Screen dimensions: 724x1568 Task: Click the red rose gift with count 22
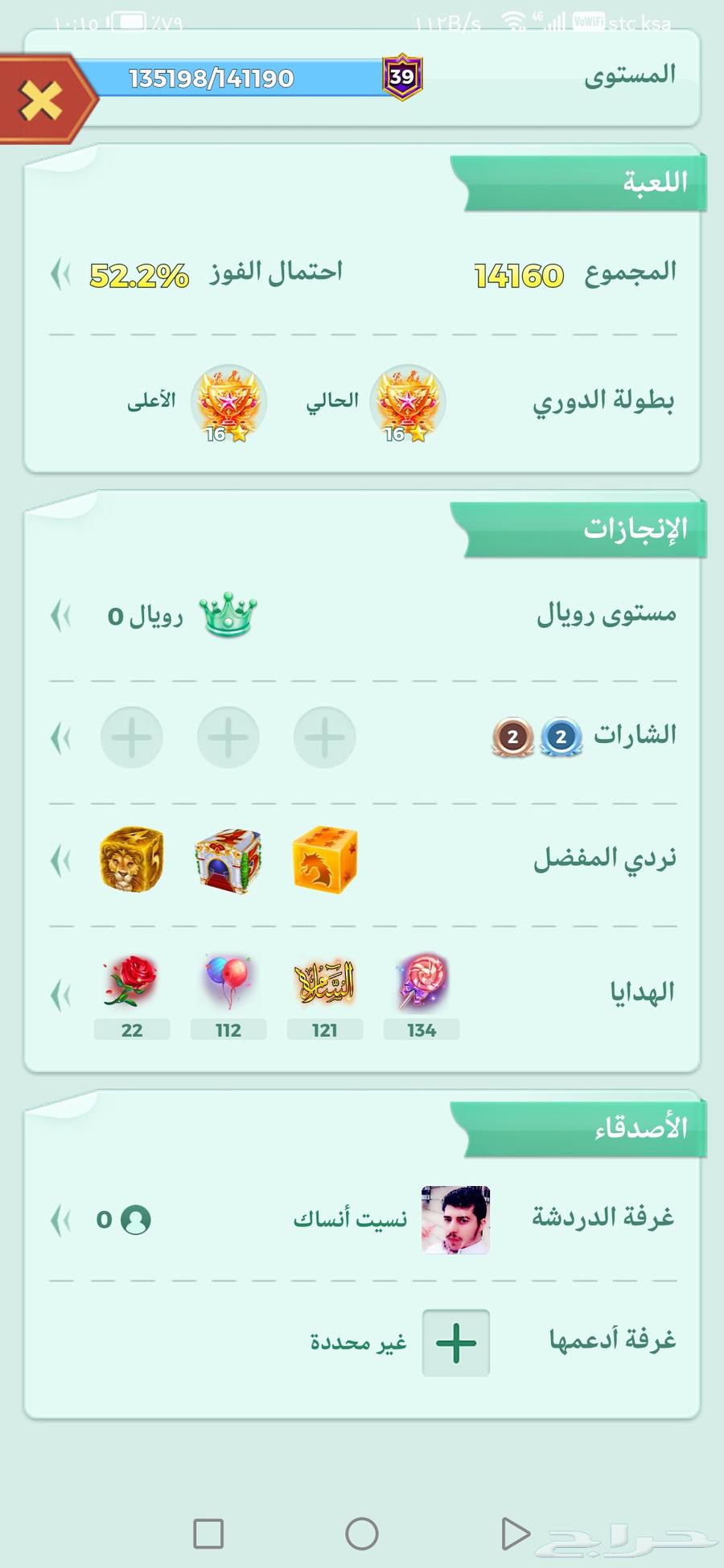[131, 981]
